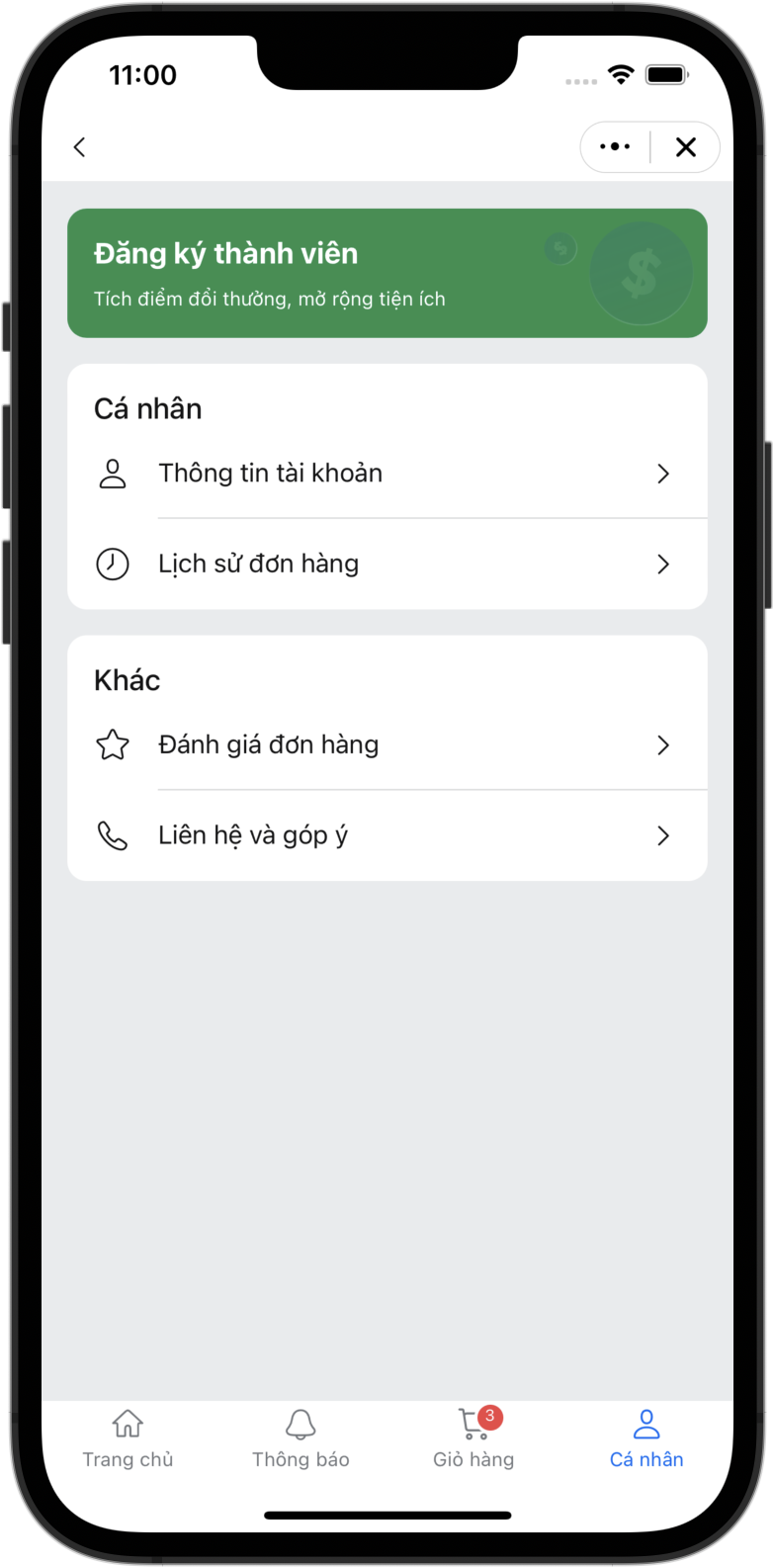
Task: Switch to the Trang chủ tab
Action: tap(128, 1438)
